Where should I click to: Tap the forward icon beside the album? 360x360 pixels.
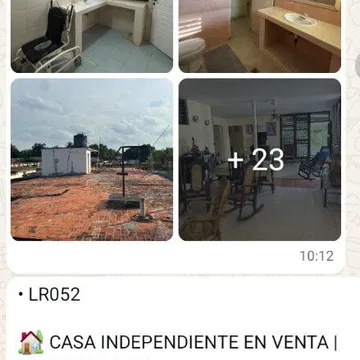coord(357,65)
